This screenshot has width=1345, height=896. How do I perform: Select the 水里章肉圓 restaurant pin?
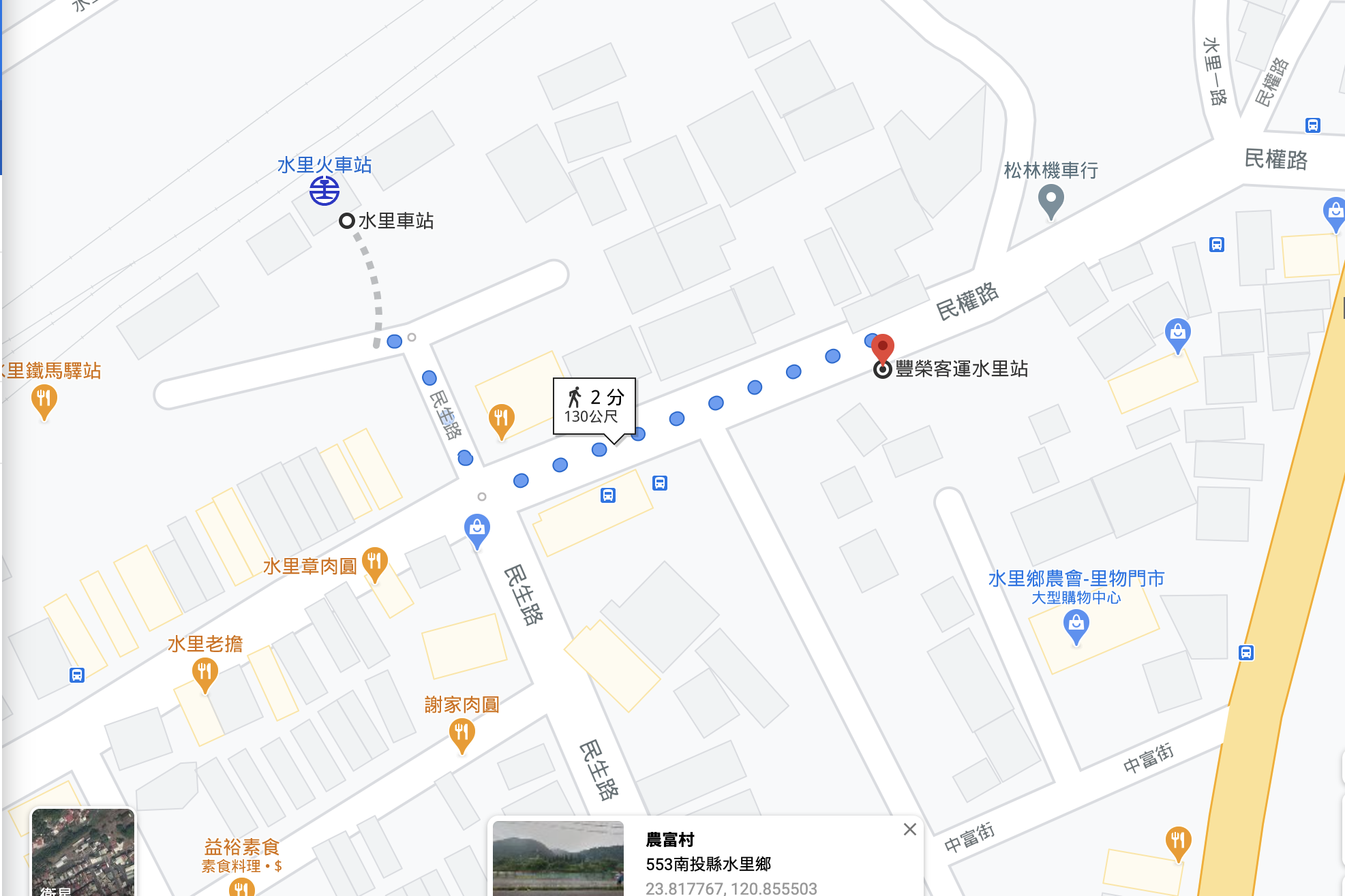(x=374, y=563)
